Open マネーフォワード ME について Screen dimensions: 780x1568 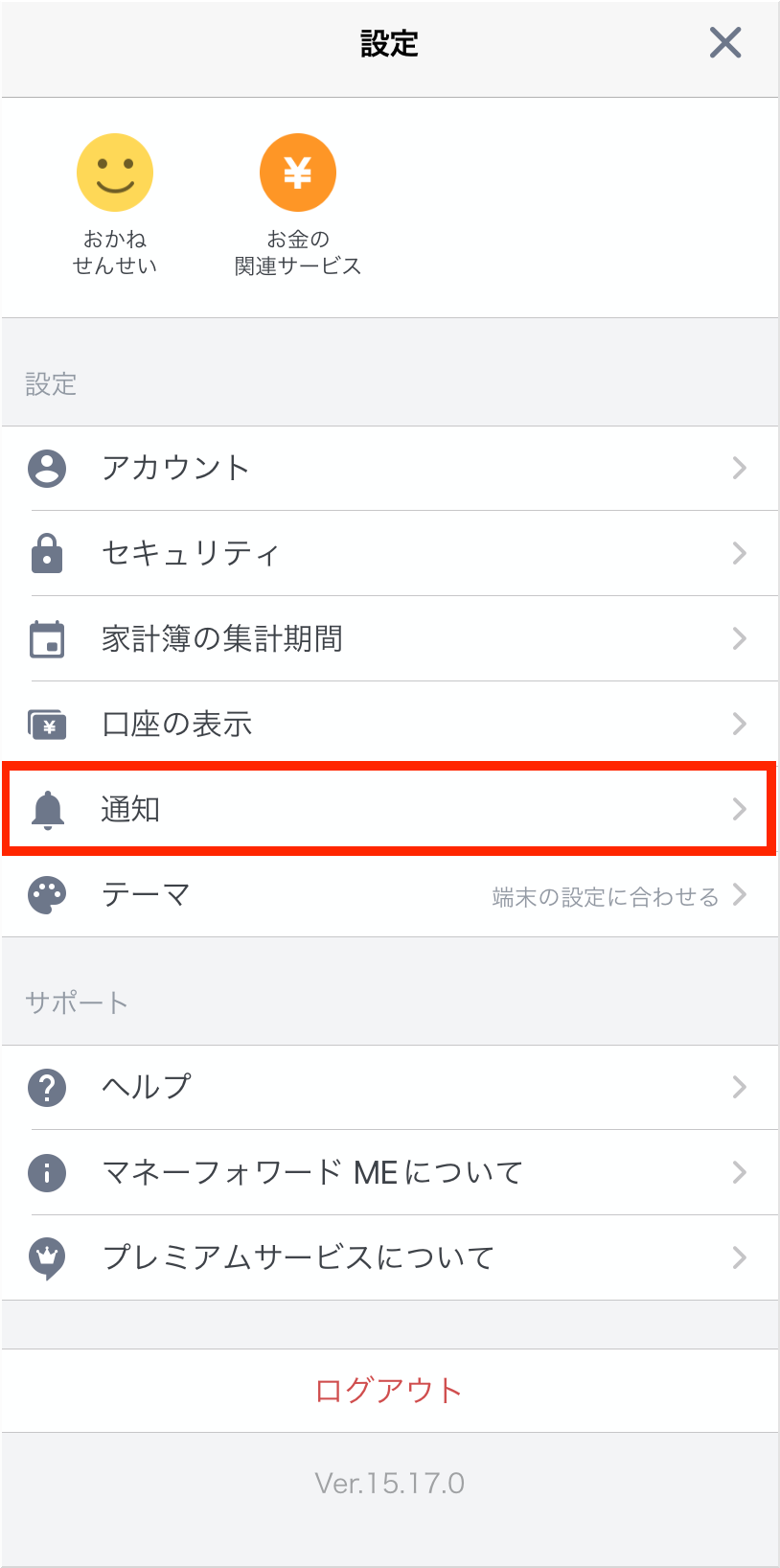390,1173
